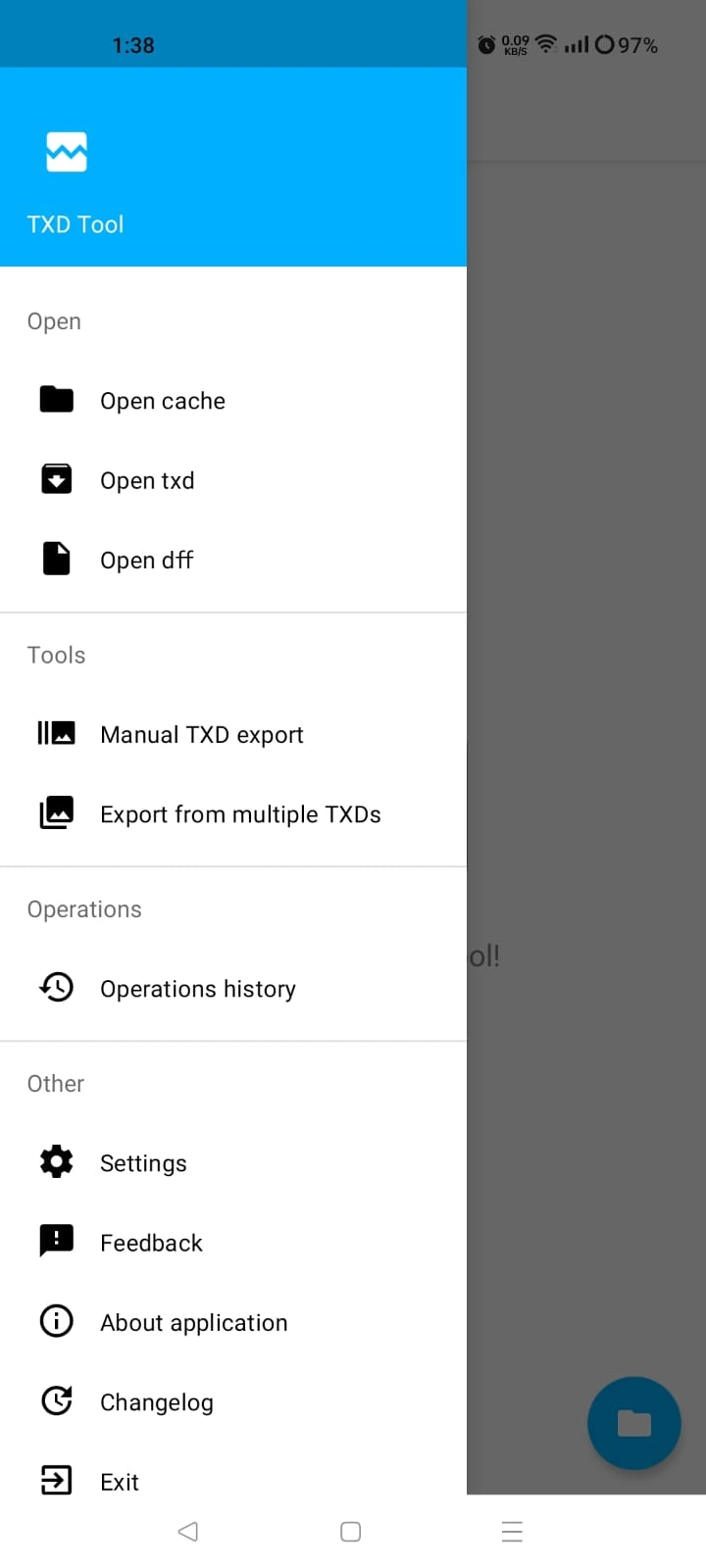706x1568 pixels.
Task: View the Operations history
Action: pyautogui.click(x=233, y=988)
